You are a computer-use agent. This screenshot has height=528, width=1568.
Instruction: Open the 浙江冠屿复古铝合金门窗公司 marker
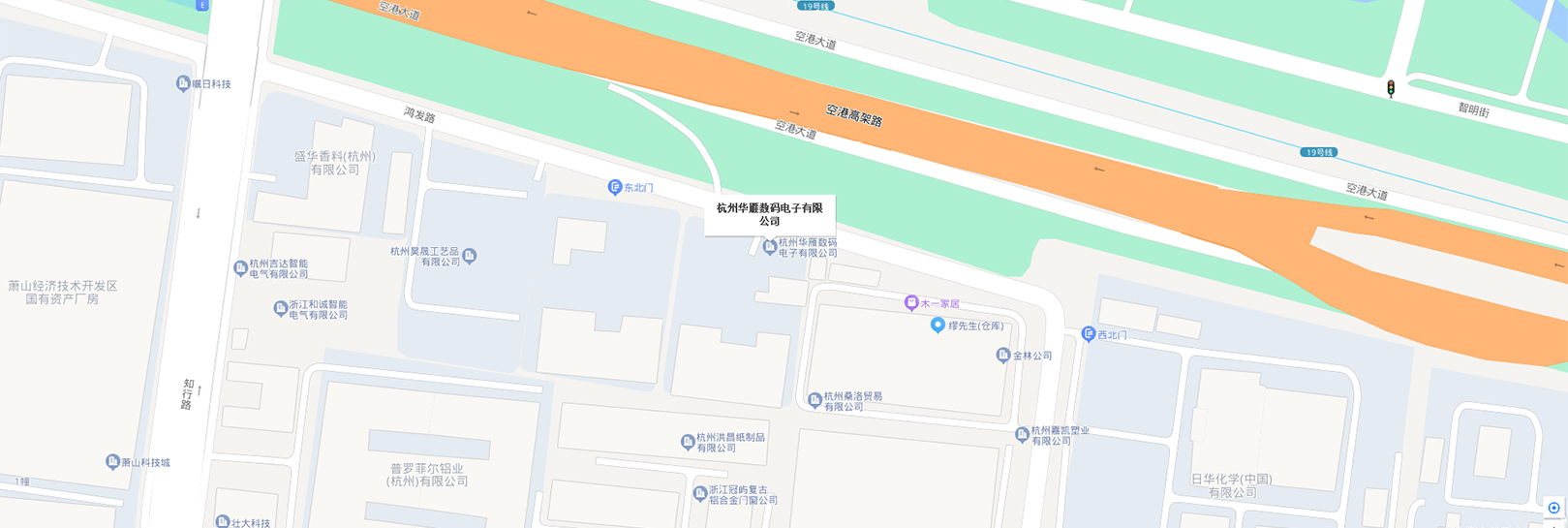point(700,494)
